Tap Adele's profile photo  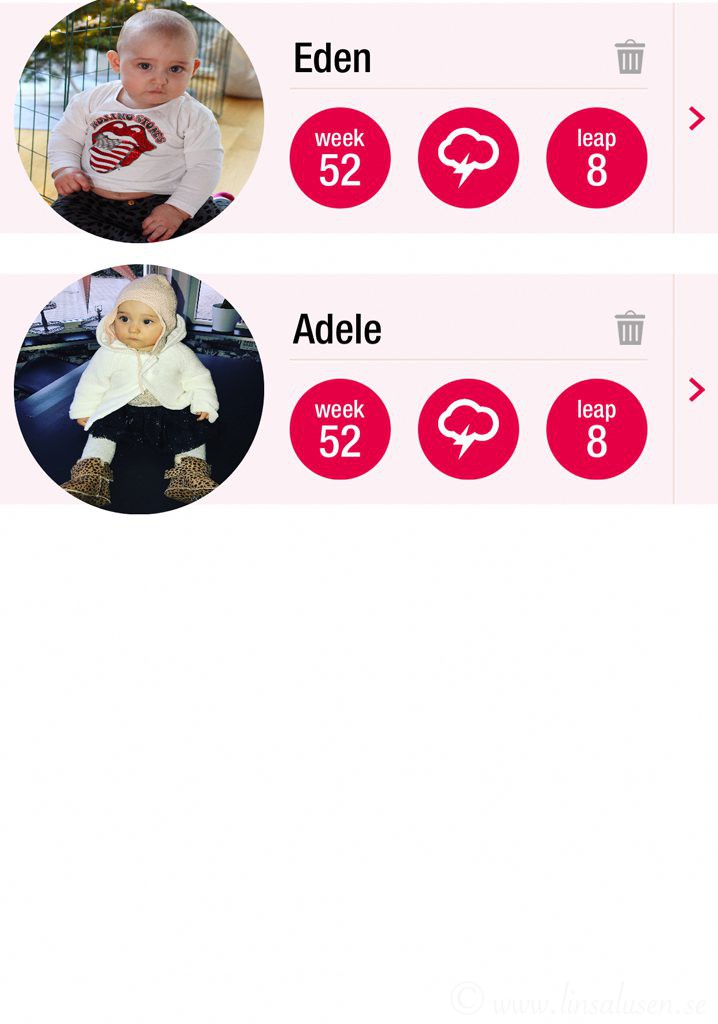(139, 389)
